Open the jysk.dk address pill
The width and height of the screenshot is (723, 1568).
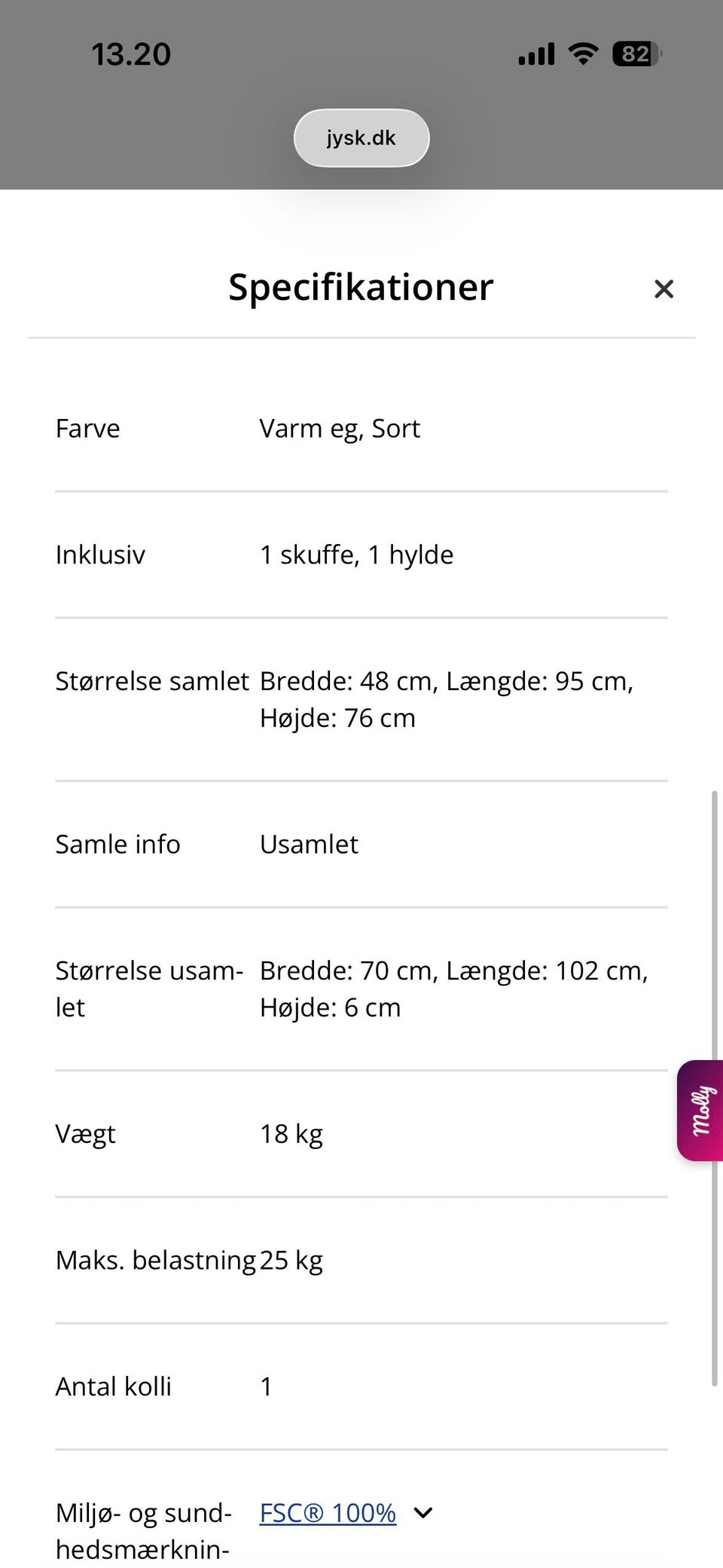click(361, 137)
